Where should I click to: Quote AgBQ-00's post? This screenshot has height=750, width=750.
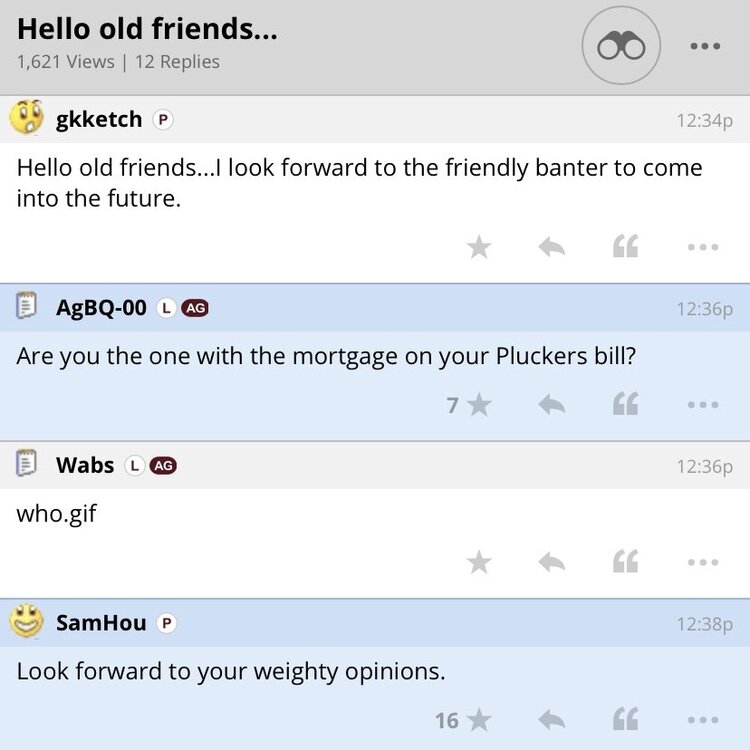626,405
